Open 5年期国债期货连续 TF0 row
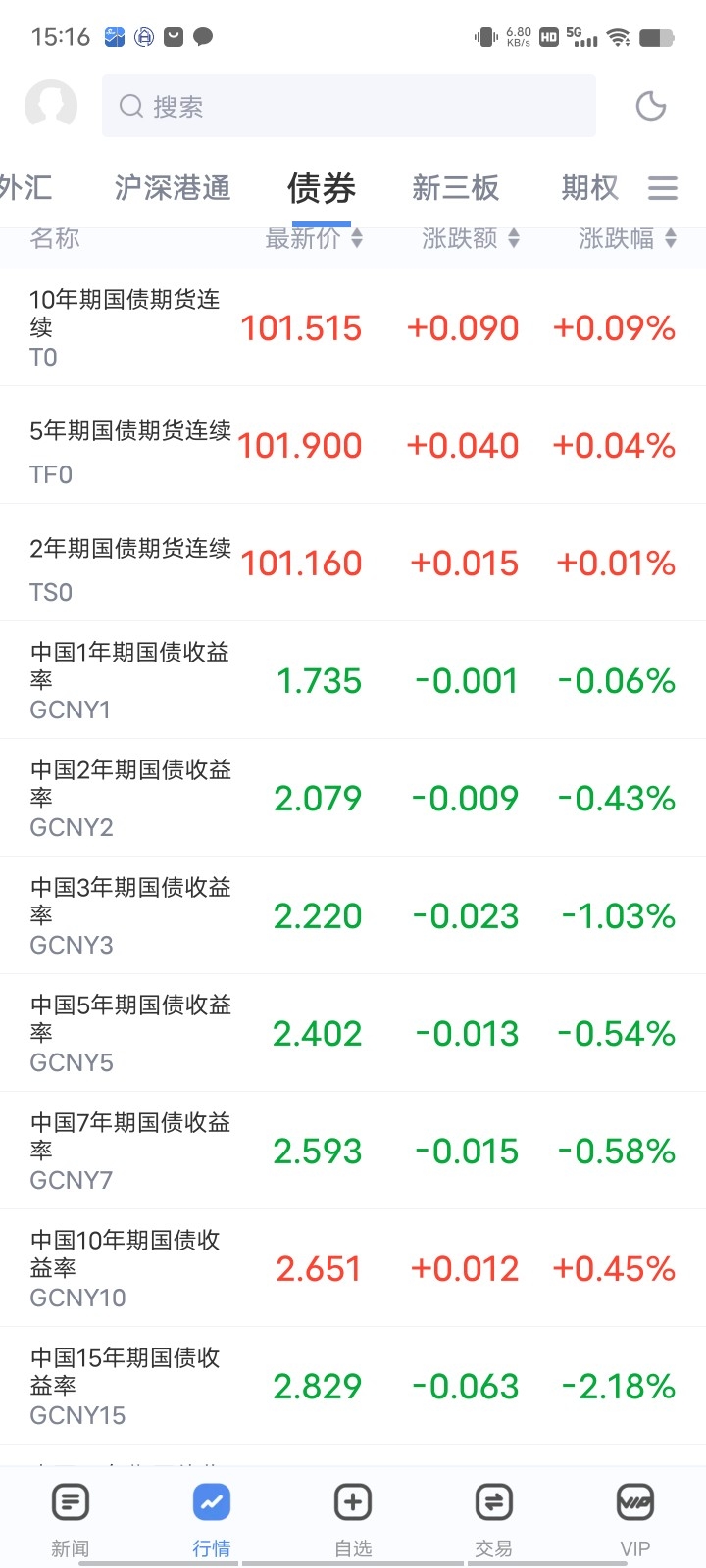This screenshot has width=706, height=1568. click(x=353, y=445)
